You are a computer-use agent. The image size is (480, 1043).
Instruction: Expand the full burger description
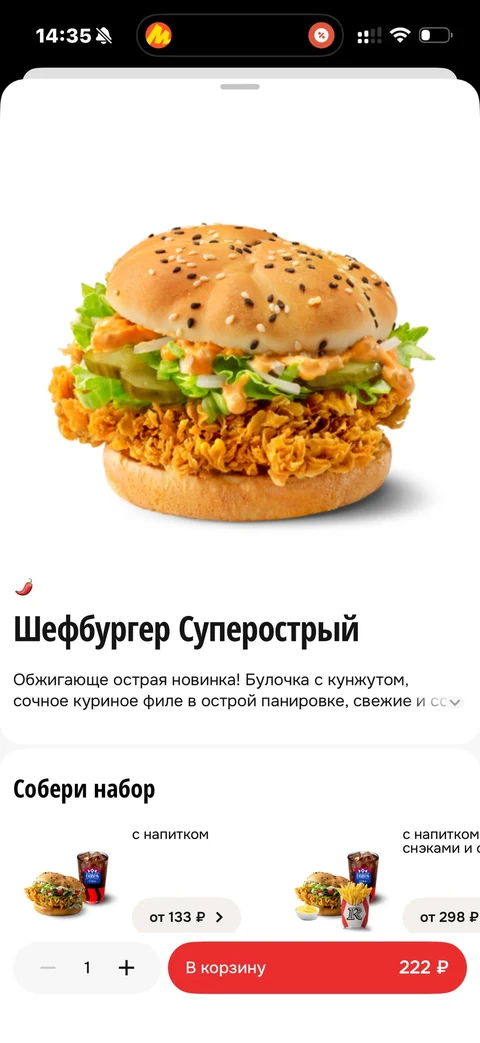click(455, 702)
